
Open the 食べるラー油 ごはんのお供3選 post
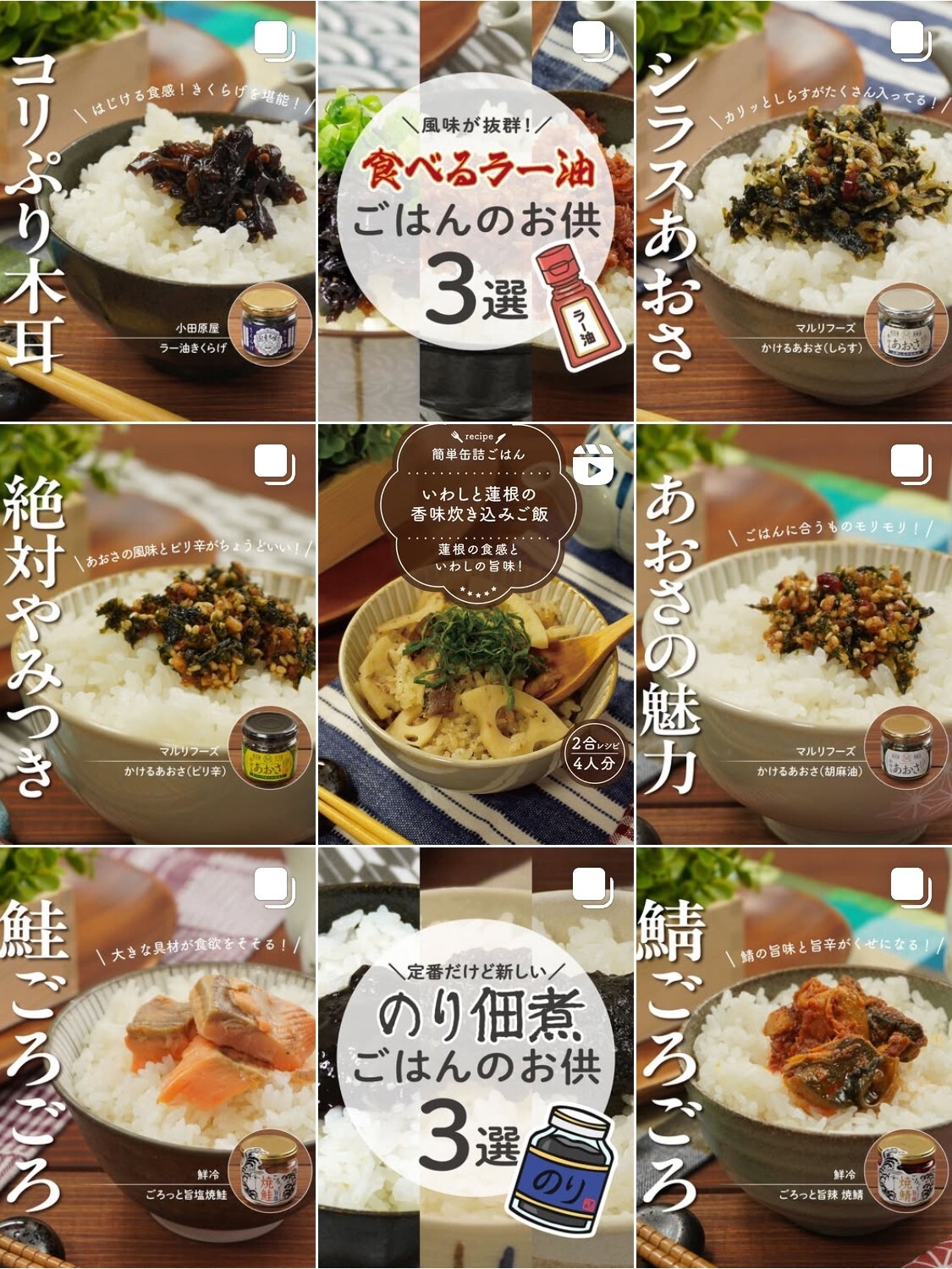[x=476, y=212]
